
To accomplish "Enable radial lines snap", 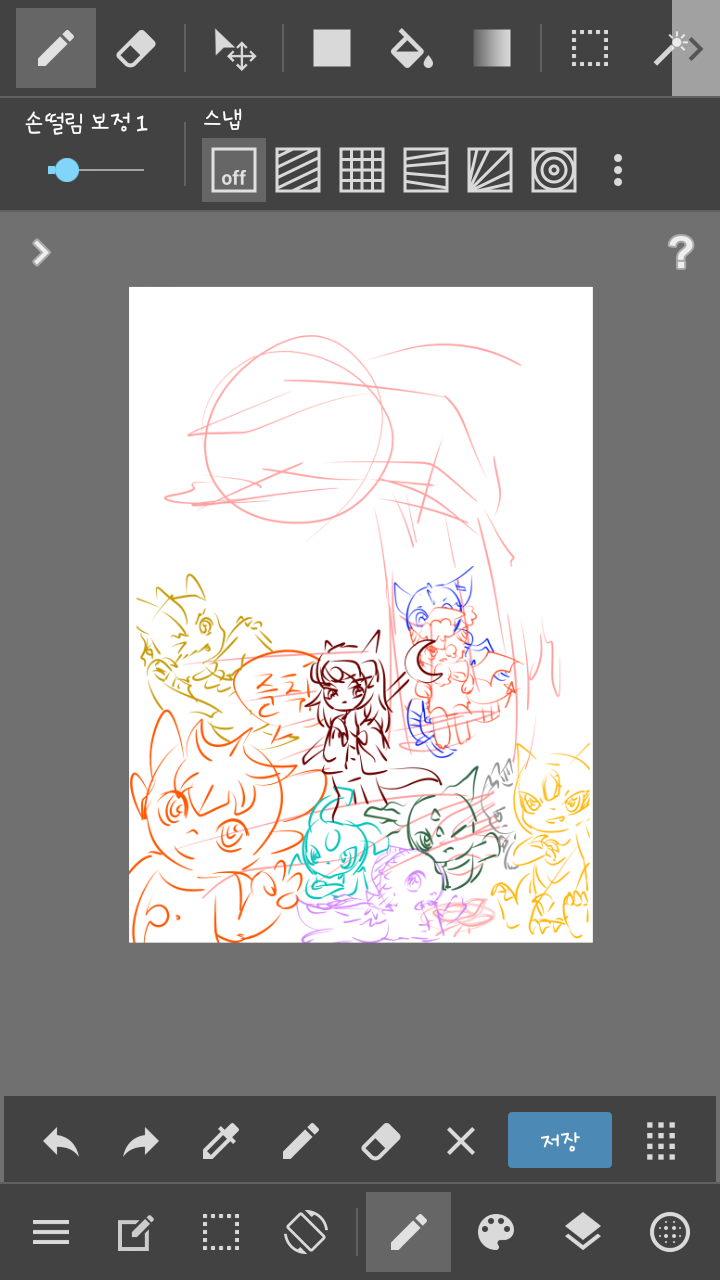I will [490, 170].
